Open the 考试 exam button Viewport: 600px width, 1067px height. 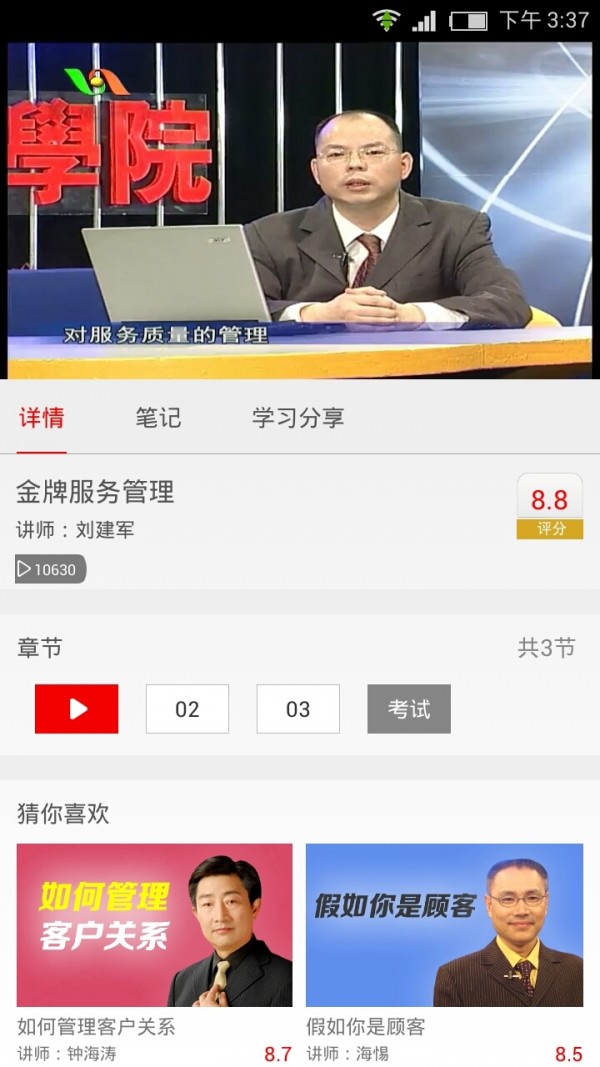(408, 709)
